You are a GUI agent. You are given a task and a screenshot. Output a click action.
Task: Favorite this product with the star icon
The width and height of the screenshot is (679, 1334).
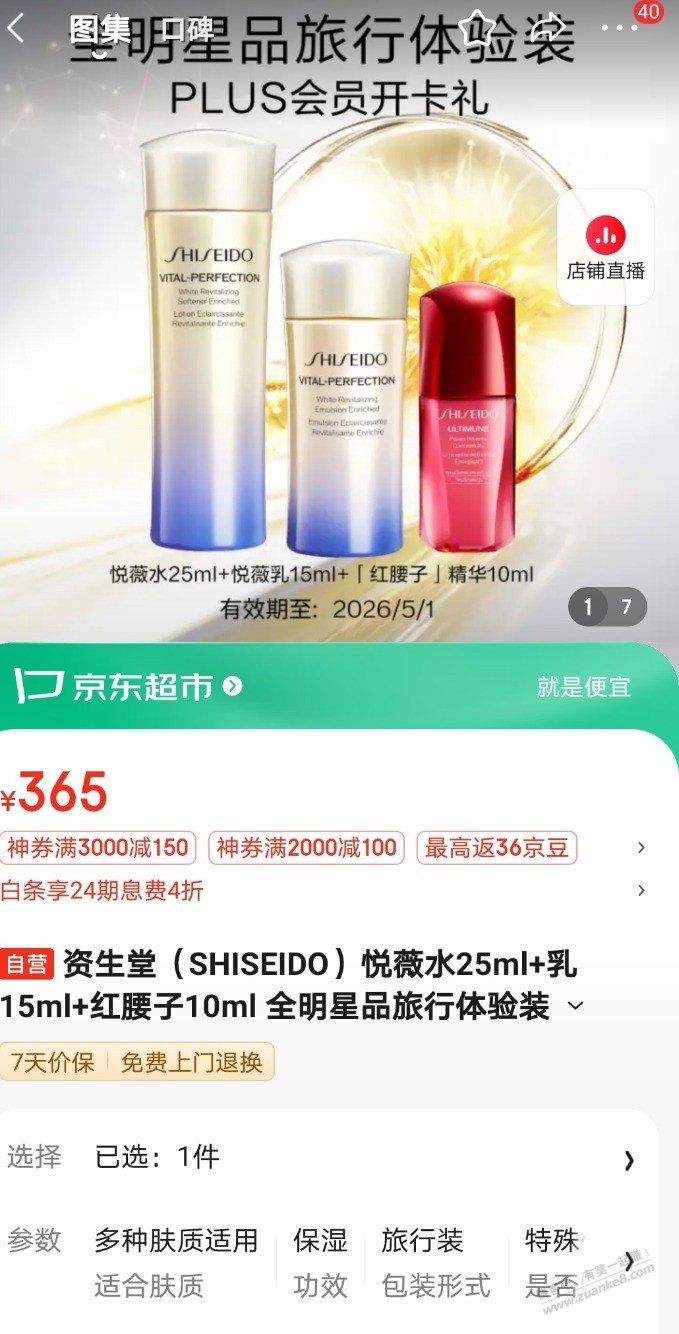tap(477, 28)
